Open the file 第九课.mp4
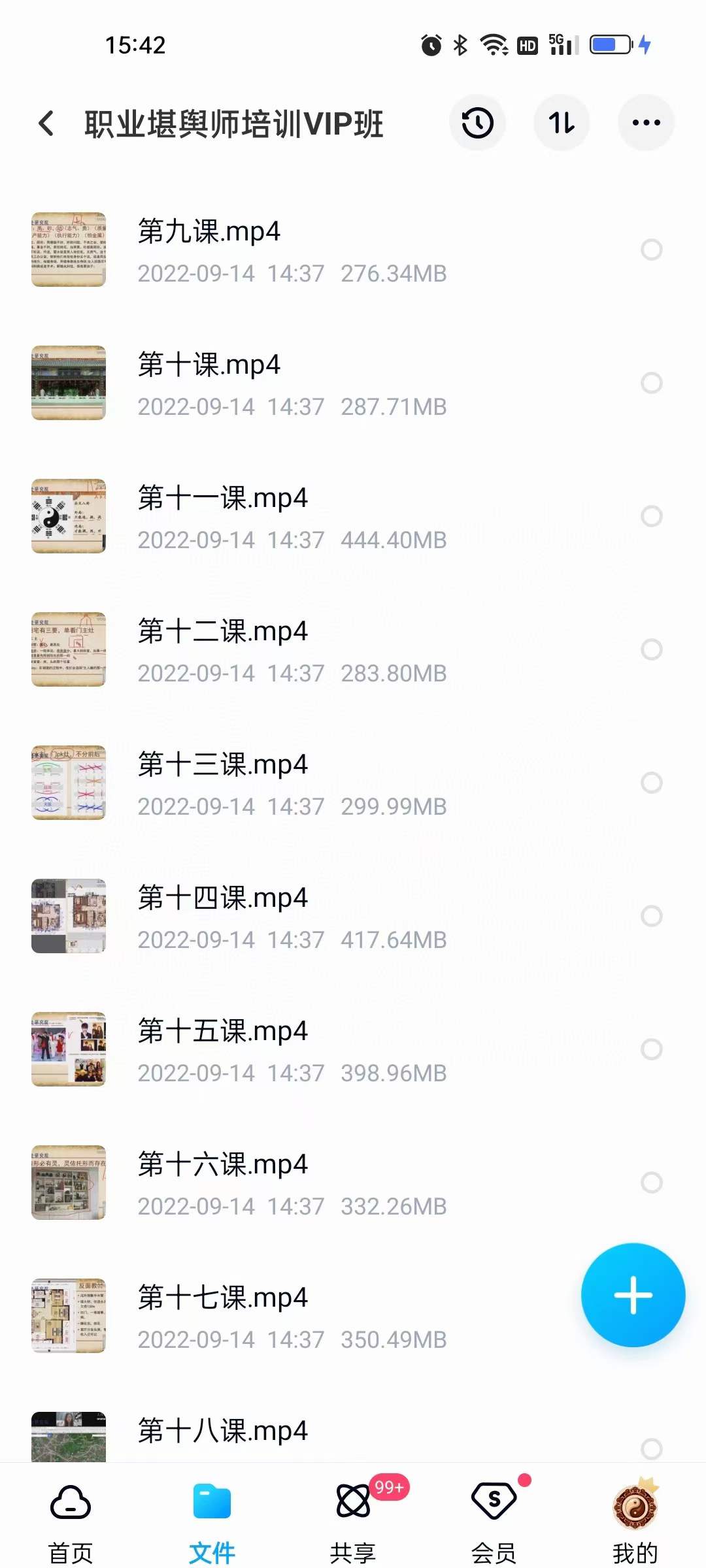The image size is (706, 1568). [x=209, y=232]
